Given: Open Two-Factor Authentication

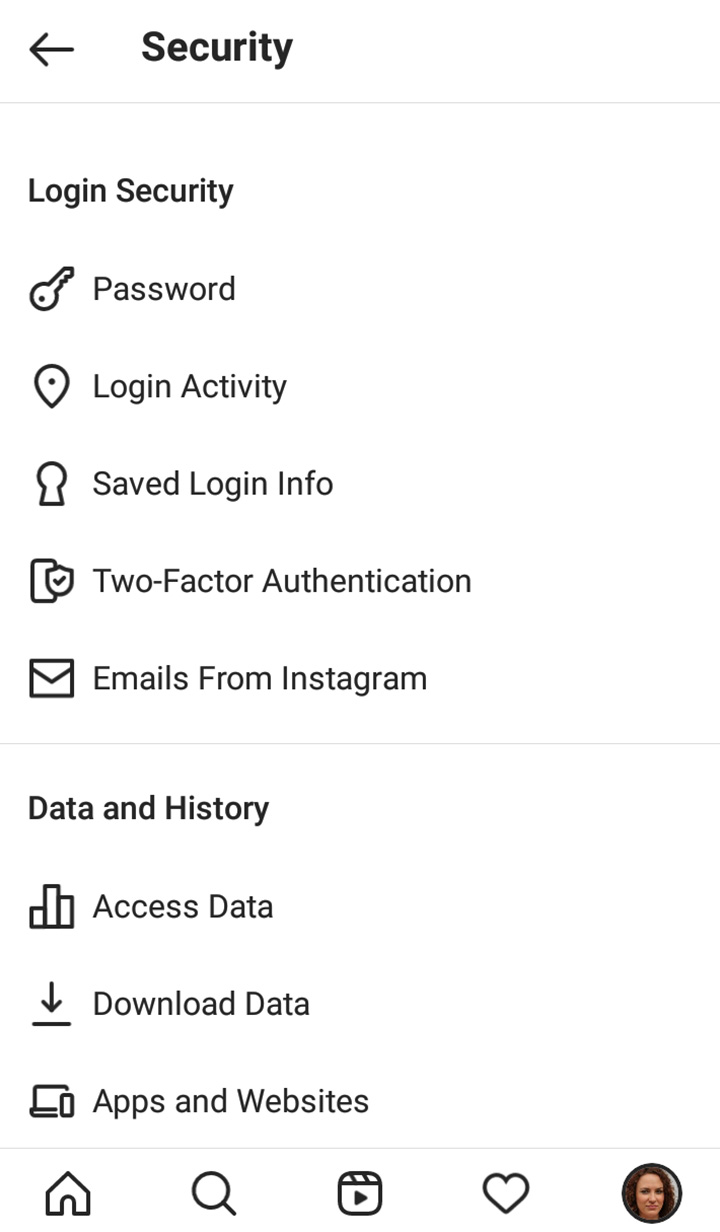Looking at the screenshot, I should (360, 581).
